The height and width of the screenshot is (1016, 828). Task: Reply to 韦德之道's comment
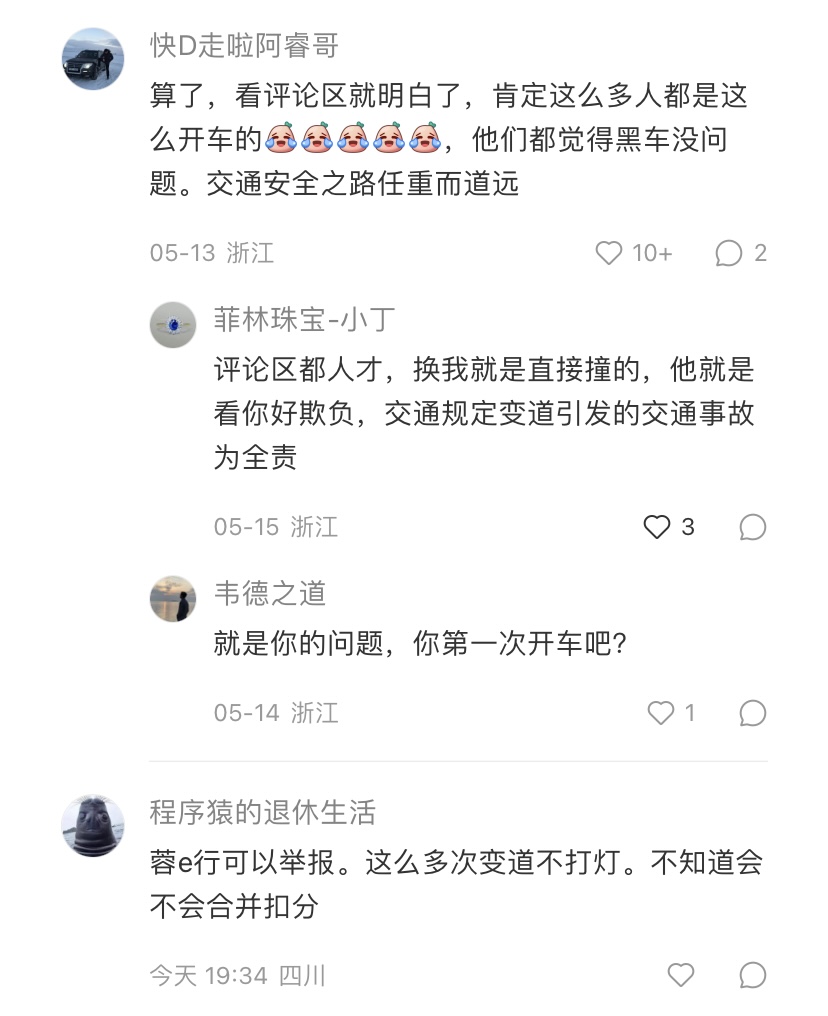tap(752, 712)
